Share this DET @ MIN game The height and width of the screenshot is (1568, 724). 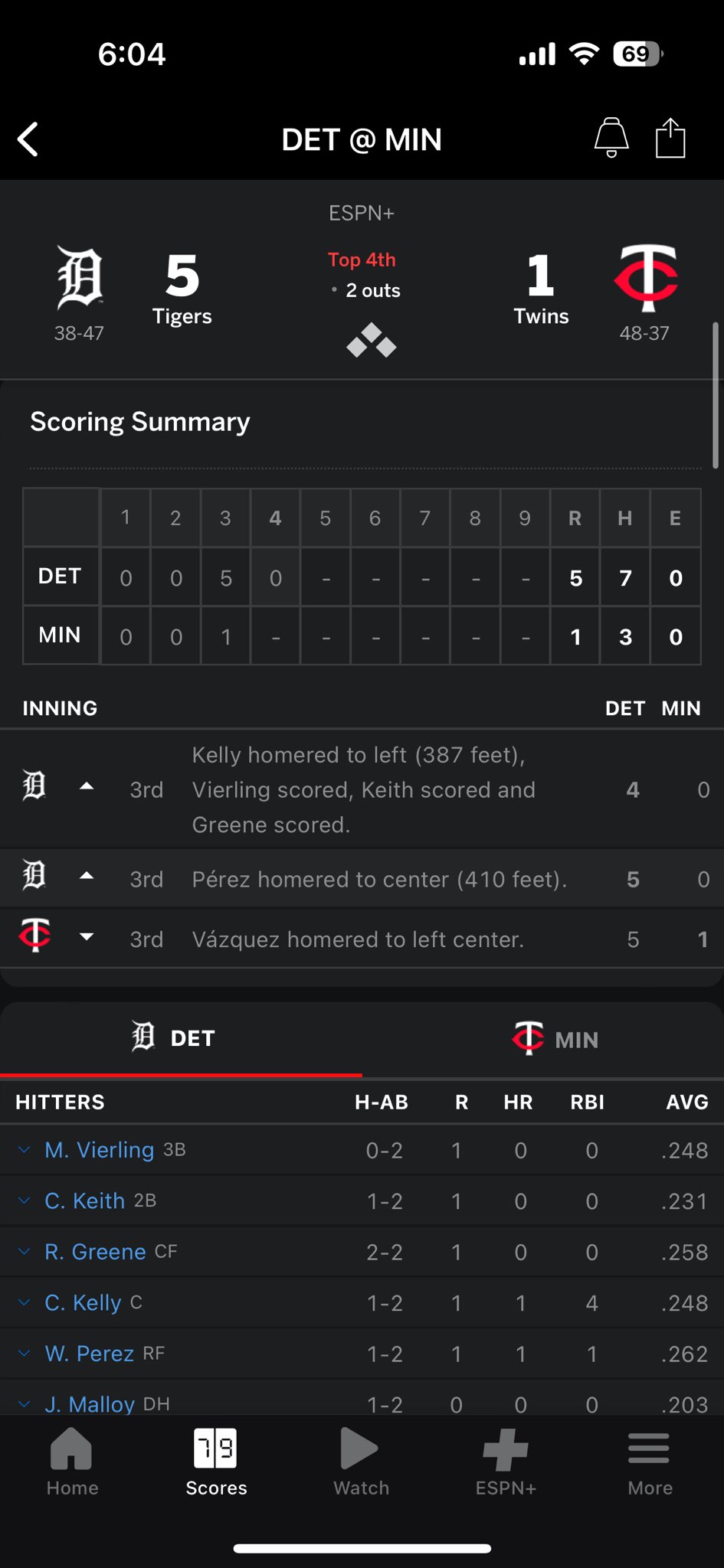670,138
